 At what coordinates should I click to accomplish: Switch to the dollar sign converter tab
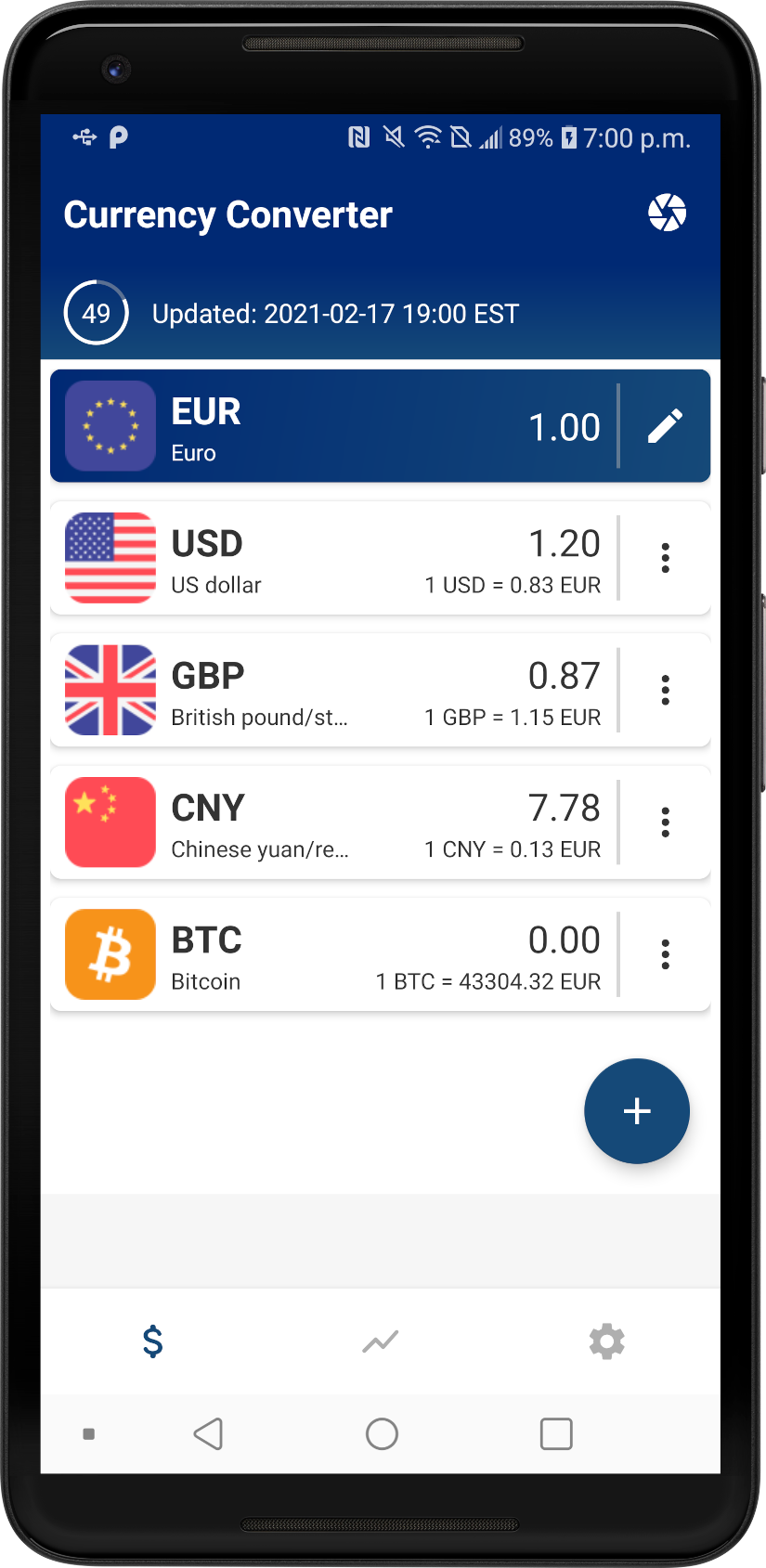153,1341
